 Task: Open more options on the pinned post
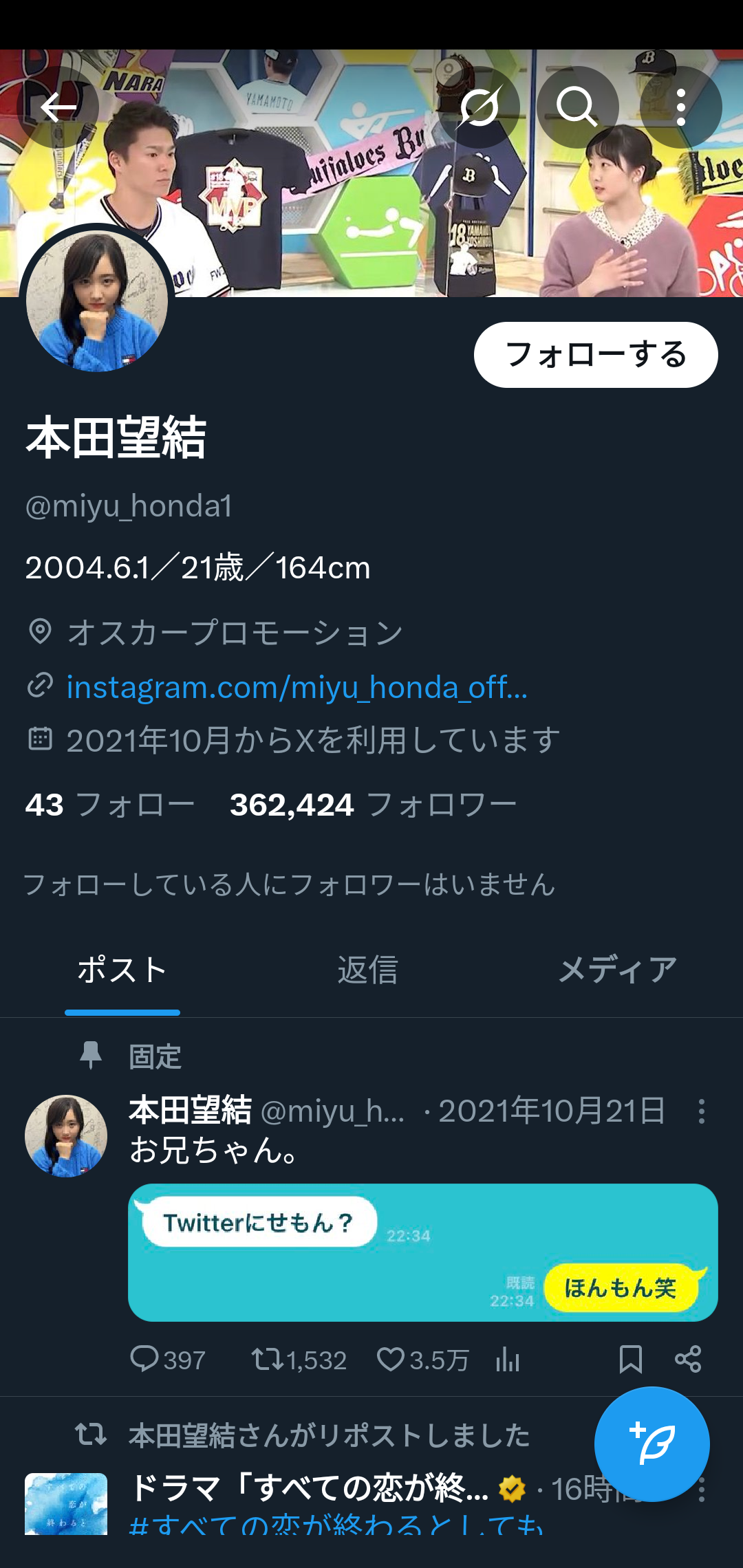(x=701, y=1111)
